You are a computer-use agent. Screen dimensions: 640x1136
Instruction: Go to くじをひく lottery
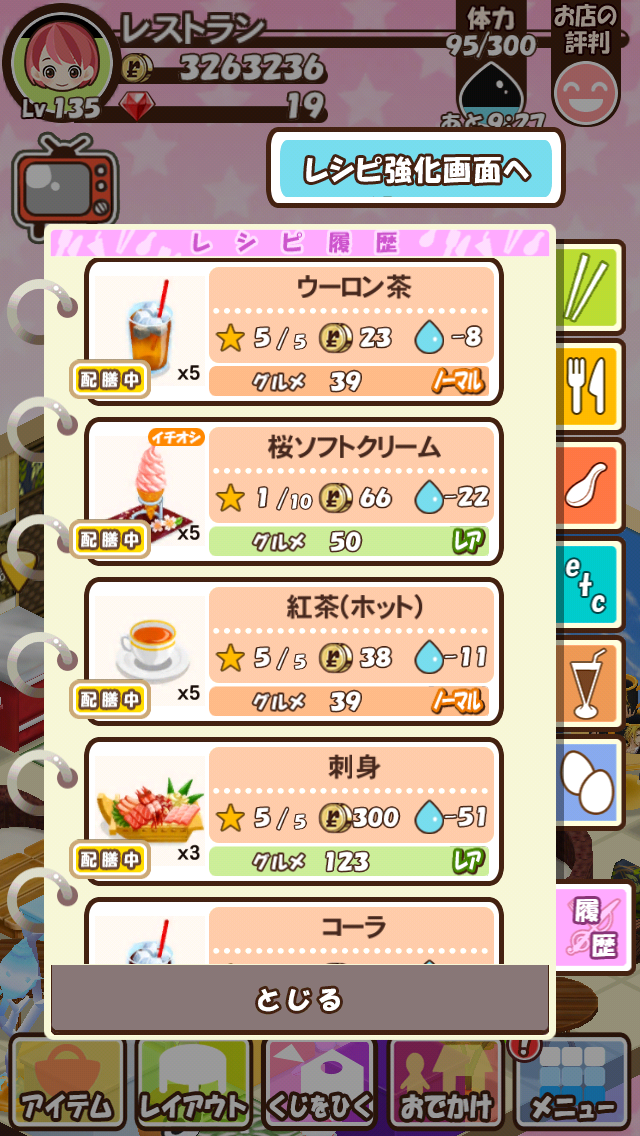319,1084
